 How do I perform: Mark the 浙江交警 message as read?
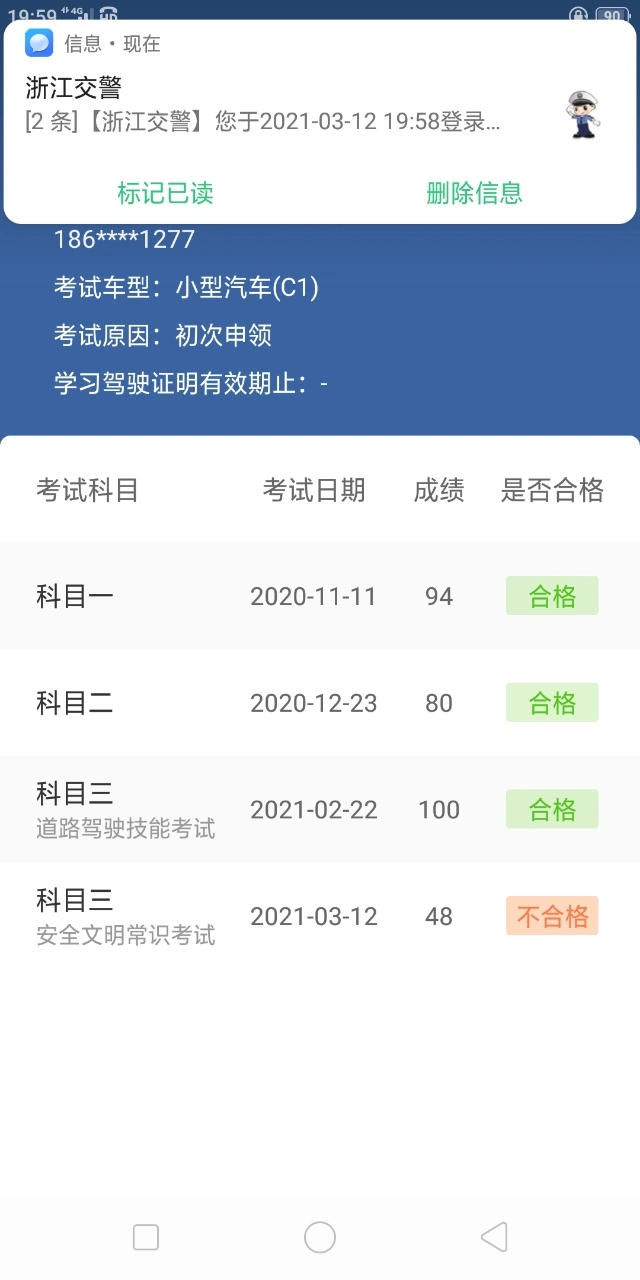[x=165, y=193]
